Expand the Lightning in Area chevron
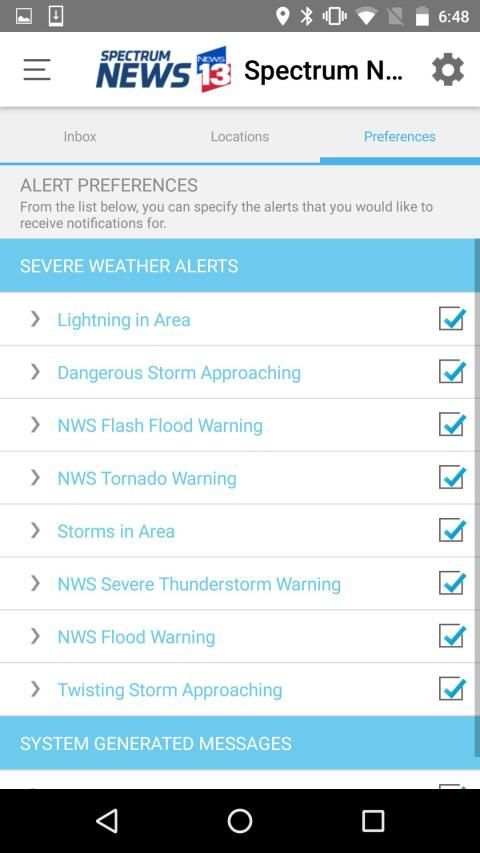Image resolution: width=480 pixels, height=853 pixels. click(35, 319)
